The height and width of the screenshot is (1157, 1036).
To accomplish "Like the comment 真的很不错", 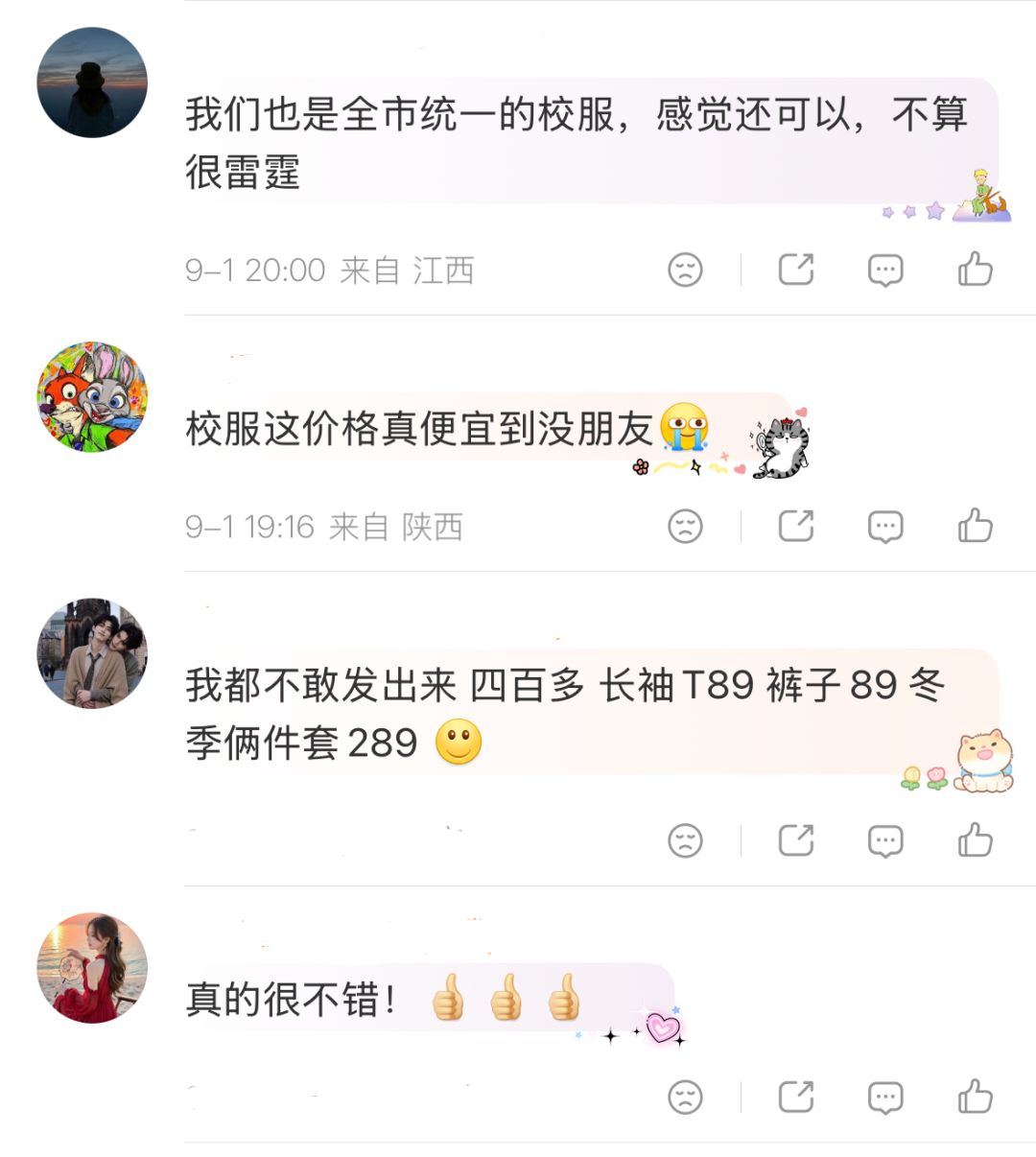I will 975,1096.
